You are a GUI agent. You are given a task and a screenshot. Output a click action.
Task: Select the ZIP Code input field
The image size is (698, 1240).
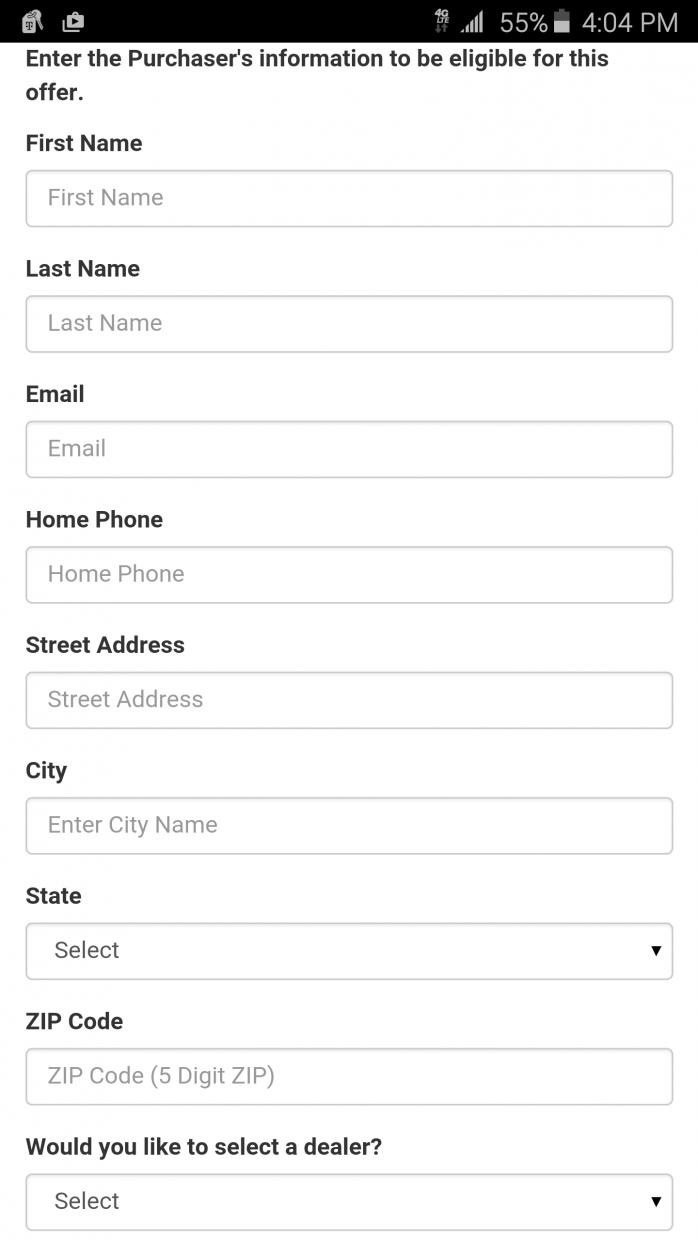click(x=349, y=1077)
